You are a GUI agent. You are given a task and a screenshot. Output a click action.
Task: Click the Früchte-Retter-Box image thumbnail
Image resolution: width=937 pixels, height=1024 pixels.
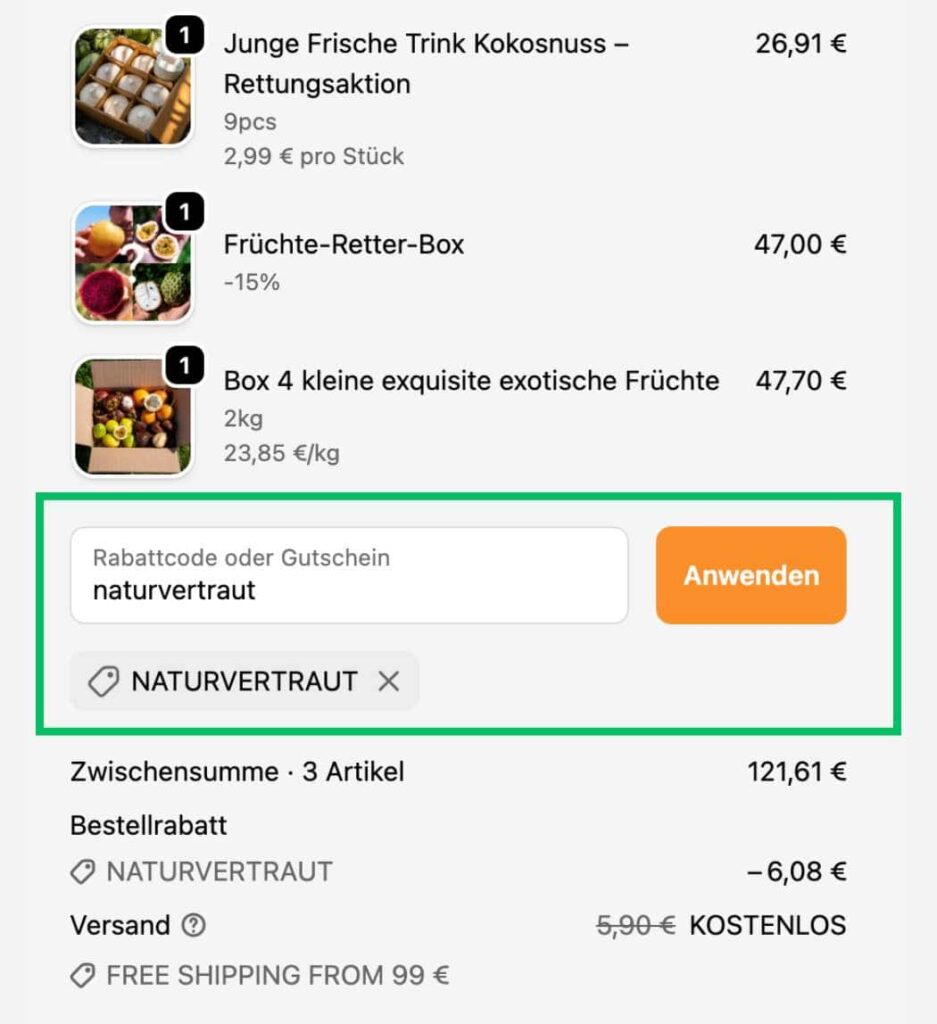(132, 261)
